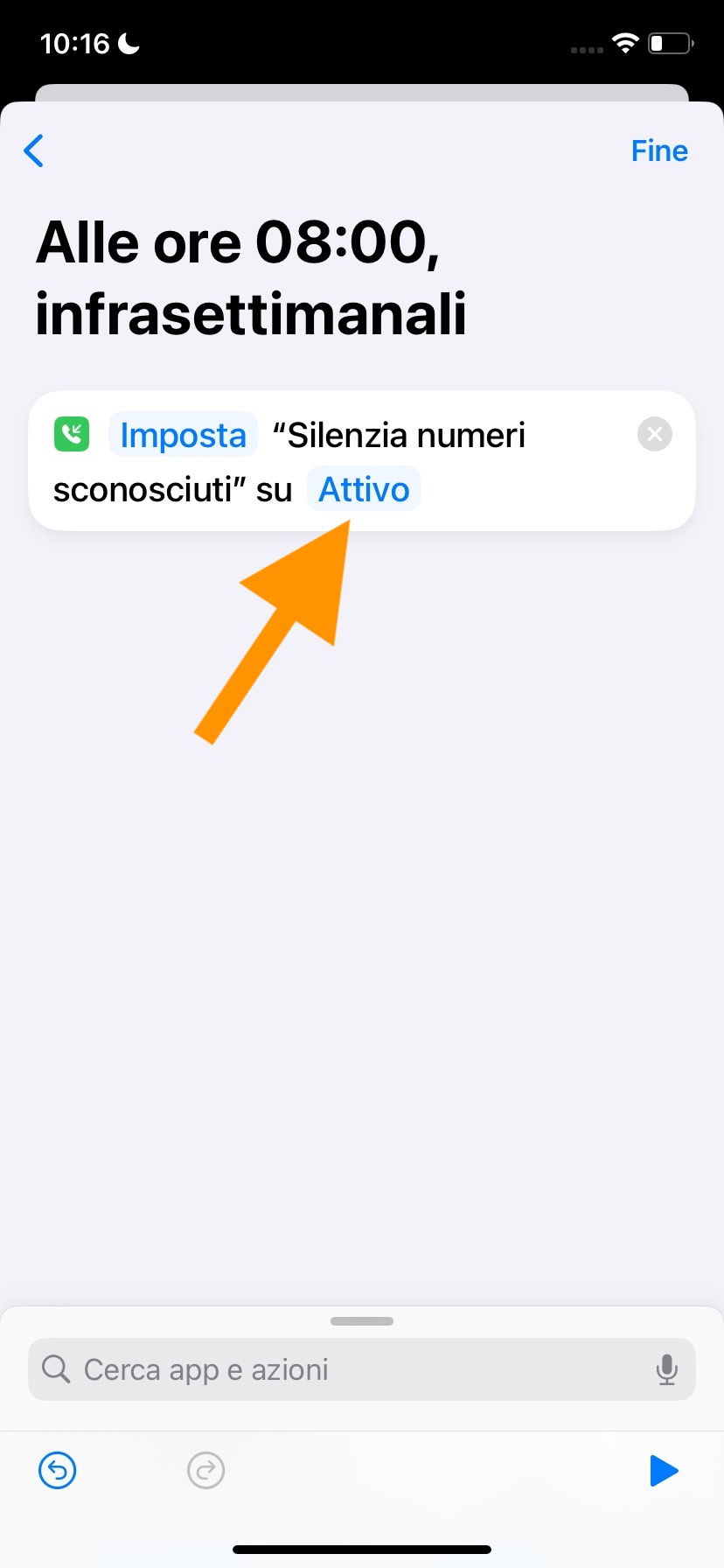Open the Cerca app e azioni field
The height and width of the screenshot is (1568, 724).
tap(350, 1369)
